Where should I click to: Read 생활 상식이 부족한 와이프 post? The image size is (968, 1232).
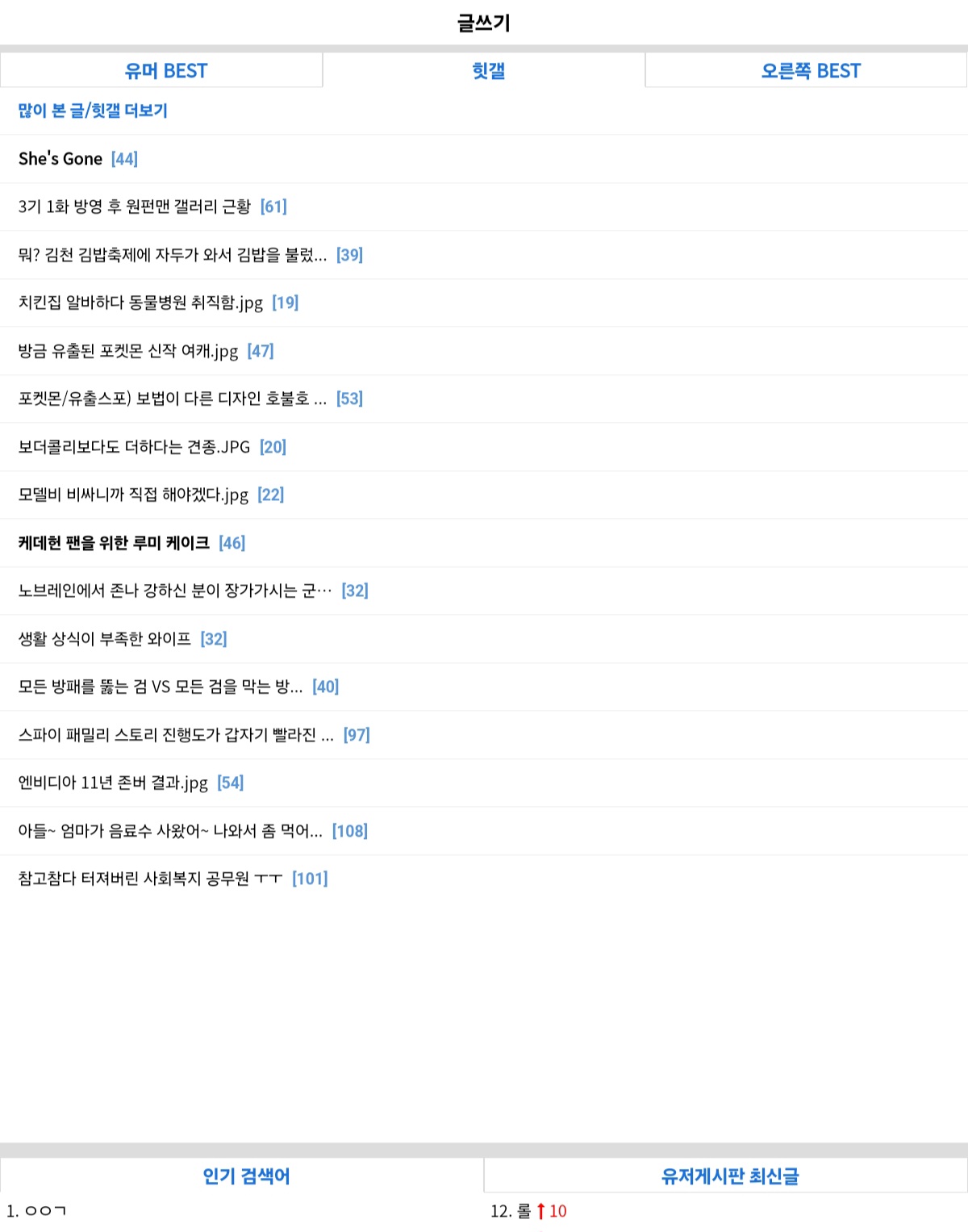[105, 639]
